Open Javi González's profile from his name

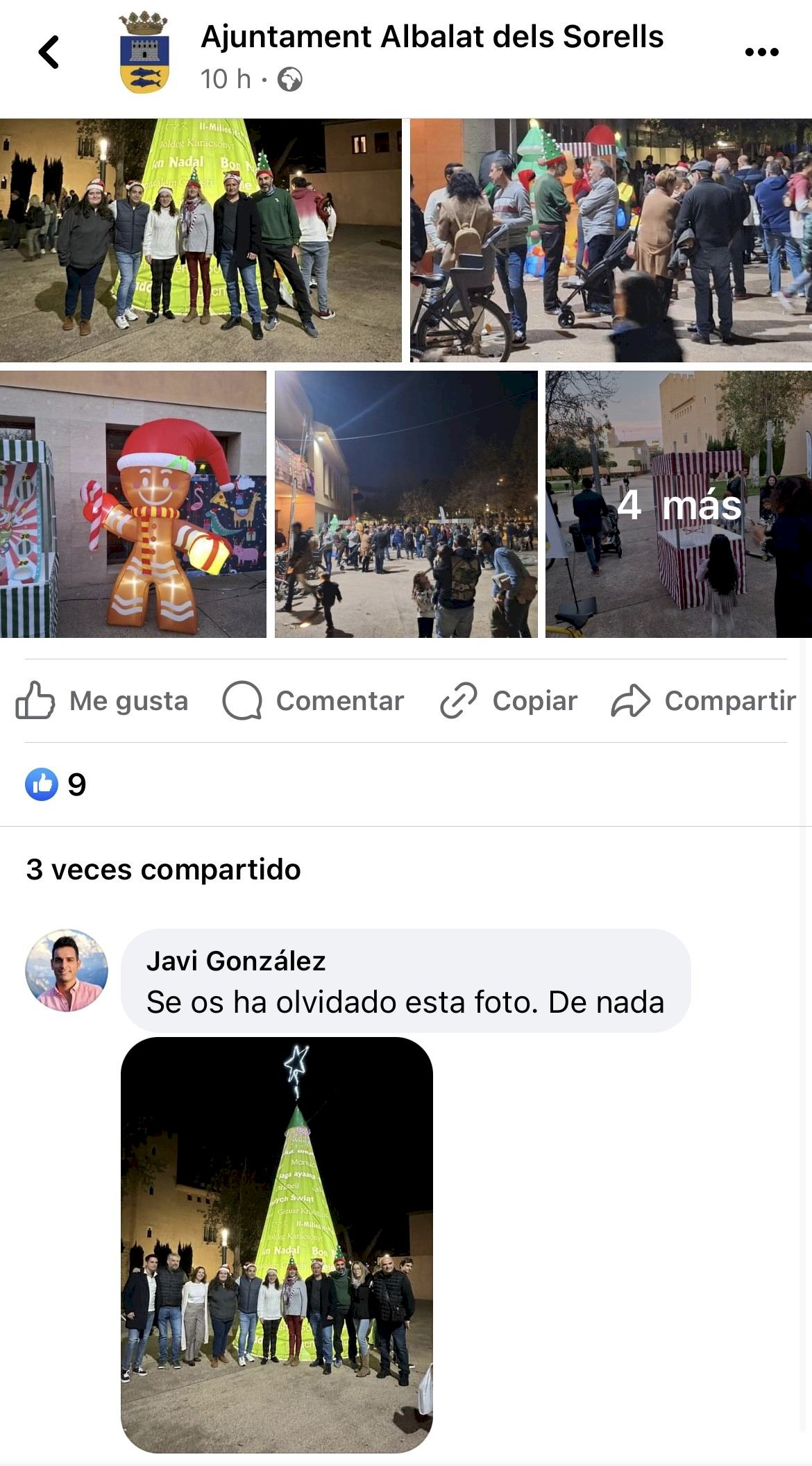(236, 961)
